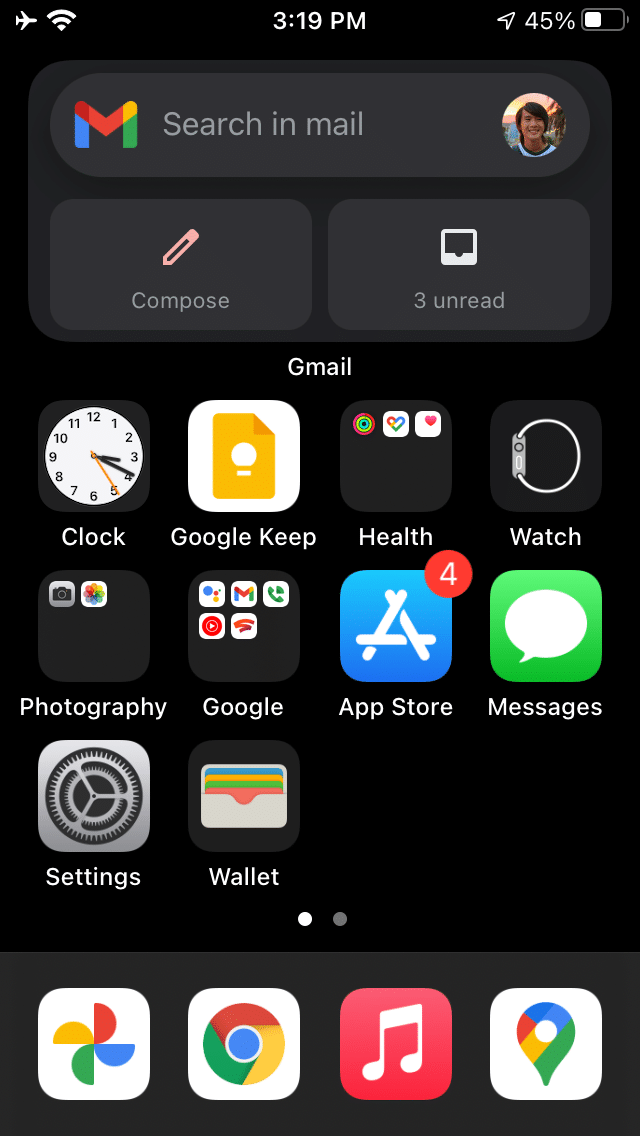Open the Google folder
The height and width of the screenshot is (1136, 640).
click(x=244, y=626)
